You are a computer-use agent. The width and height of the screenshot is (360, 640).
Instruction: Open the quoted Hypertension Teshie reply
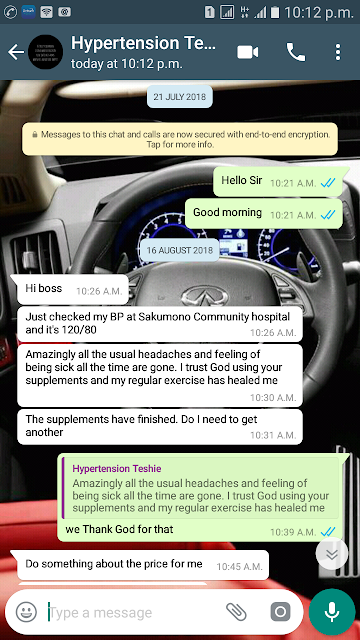200,488
